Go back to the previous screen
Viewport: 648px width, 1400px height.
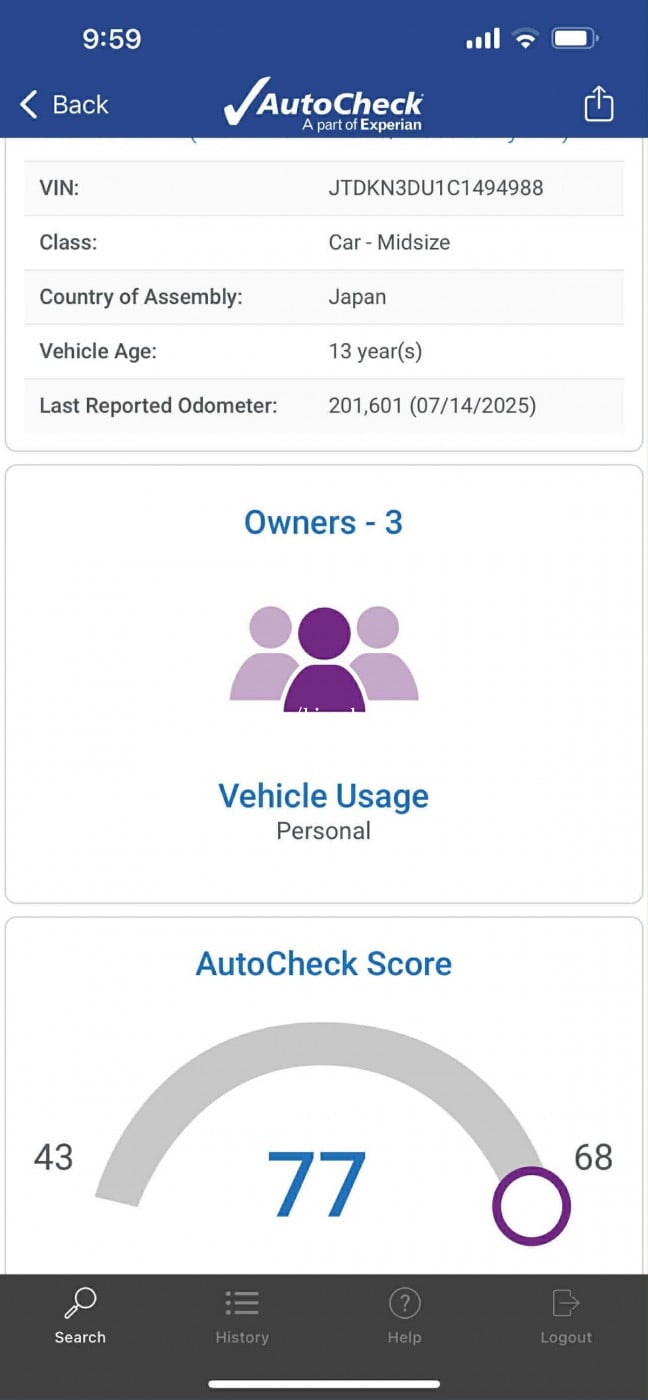pos(64,105)
